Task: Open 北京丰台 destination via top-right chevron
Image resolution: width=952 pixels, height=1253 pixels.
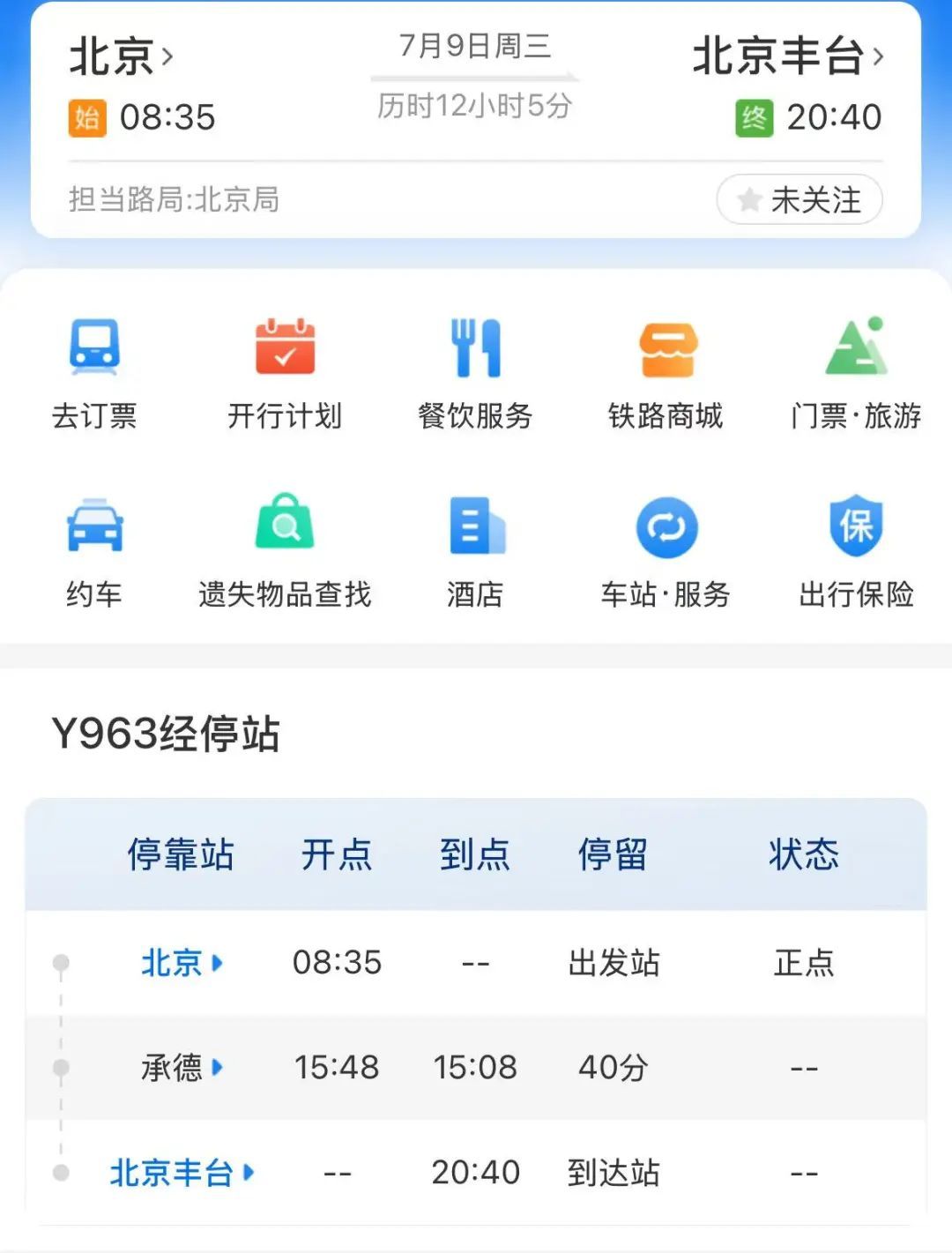Action: tap(875, 55)
